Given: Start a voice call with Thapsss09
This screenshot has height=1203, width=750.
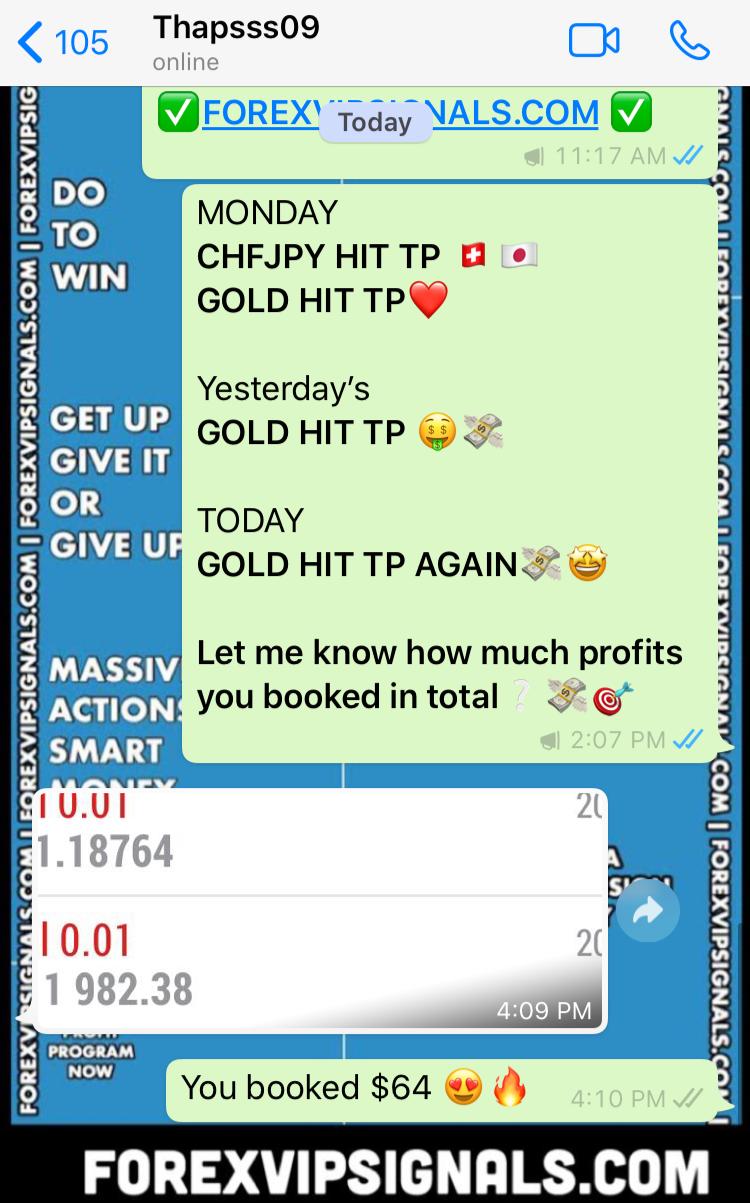Looking at the screenshot, I should (689, 42).
